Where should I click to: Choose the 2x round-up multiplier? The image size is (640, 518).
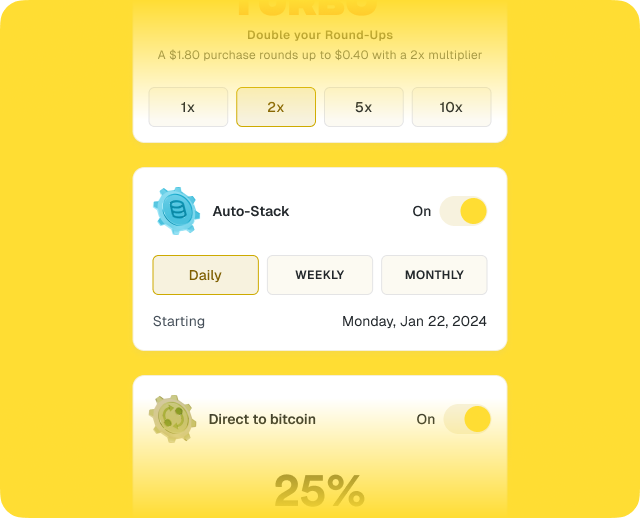click(x=276, y=107)
